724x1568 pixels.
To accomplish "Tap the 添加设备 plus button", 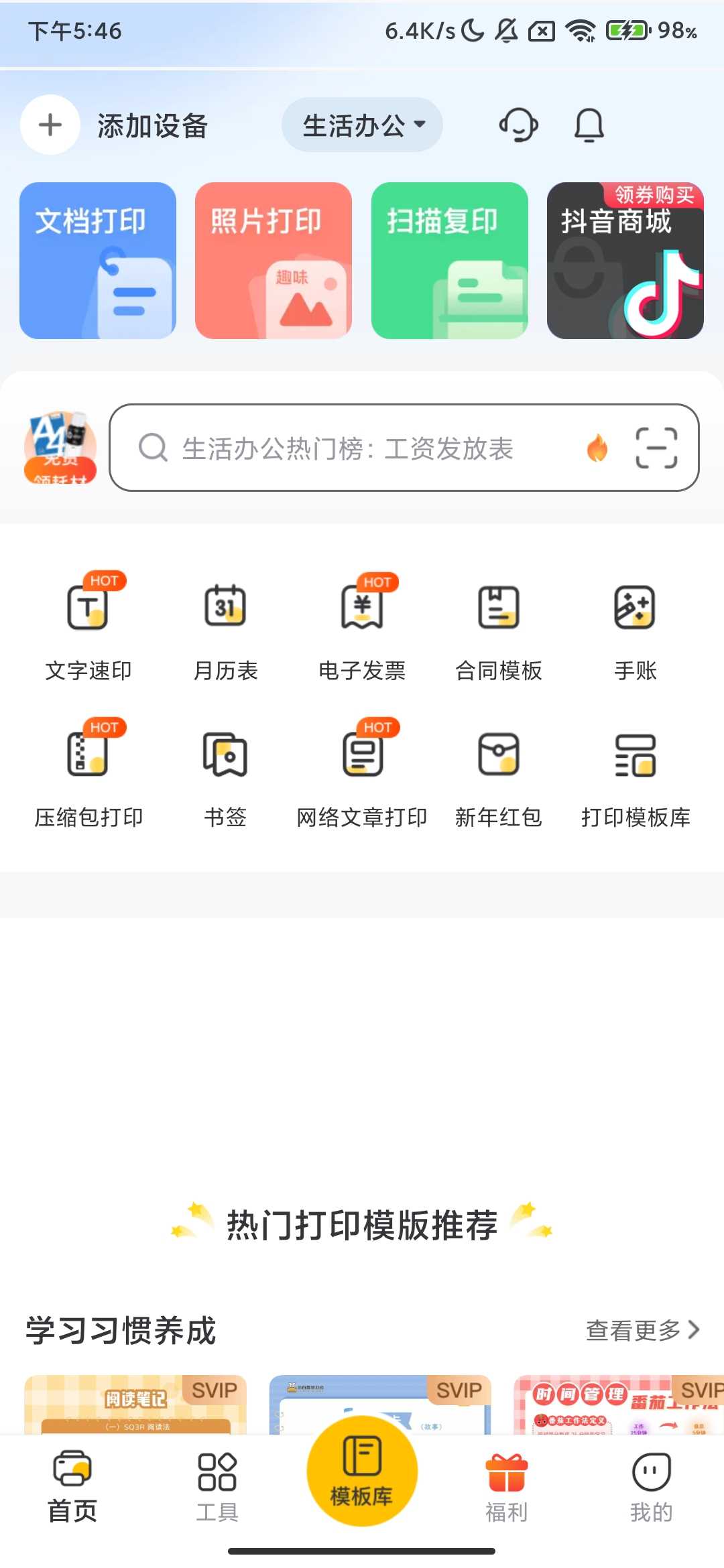I will pos(50,125).
